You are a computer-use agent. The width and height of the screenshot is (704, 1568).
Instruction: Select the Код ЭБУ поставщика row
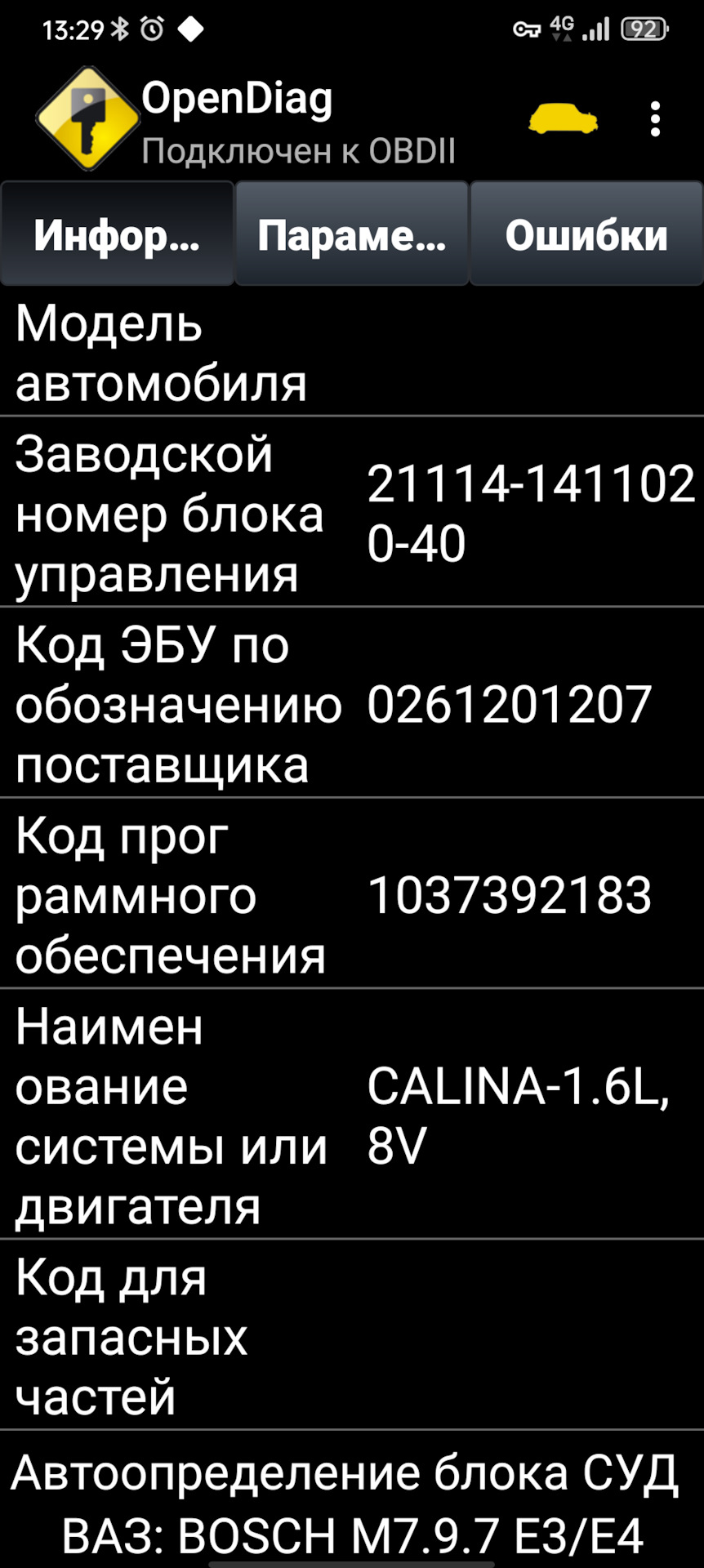(x=351, y=704)
